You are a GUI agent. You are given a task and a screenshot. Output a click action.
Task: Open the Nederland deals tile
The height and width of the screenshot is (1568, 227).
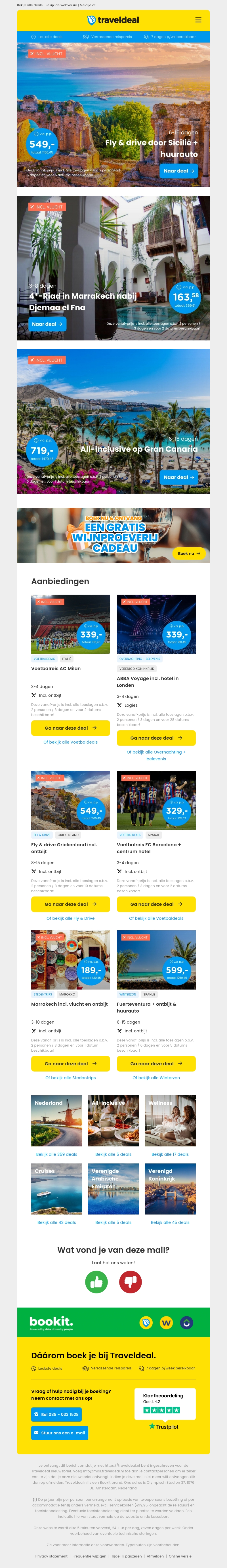pyautogui.click(x=56, y=1121)
